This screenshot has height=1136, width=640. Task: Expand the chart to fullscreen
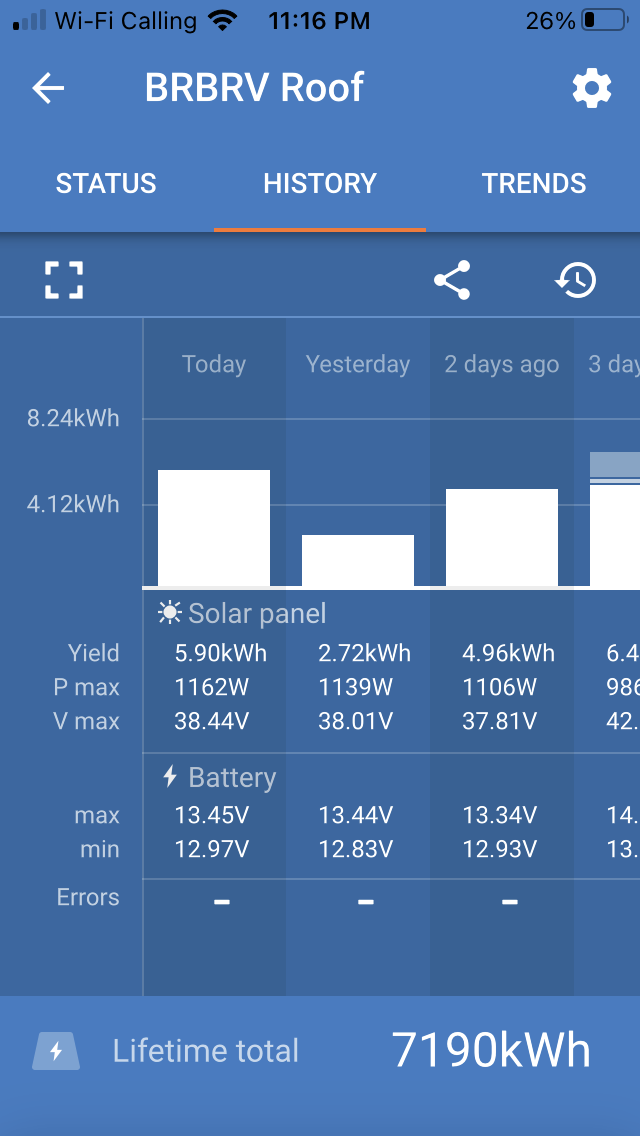pos(64,280)
